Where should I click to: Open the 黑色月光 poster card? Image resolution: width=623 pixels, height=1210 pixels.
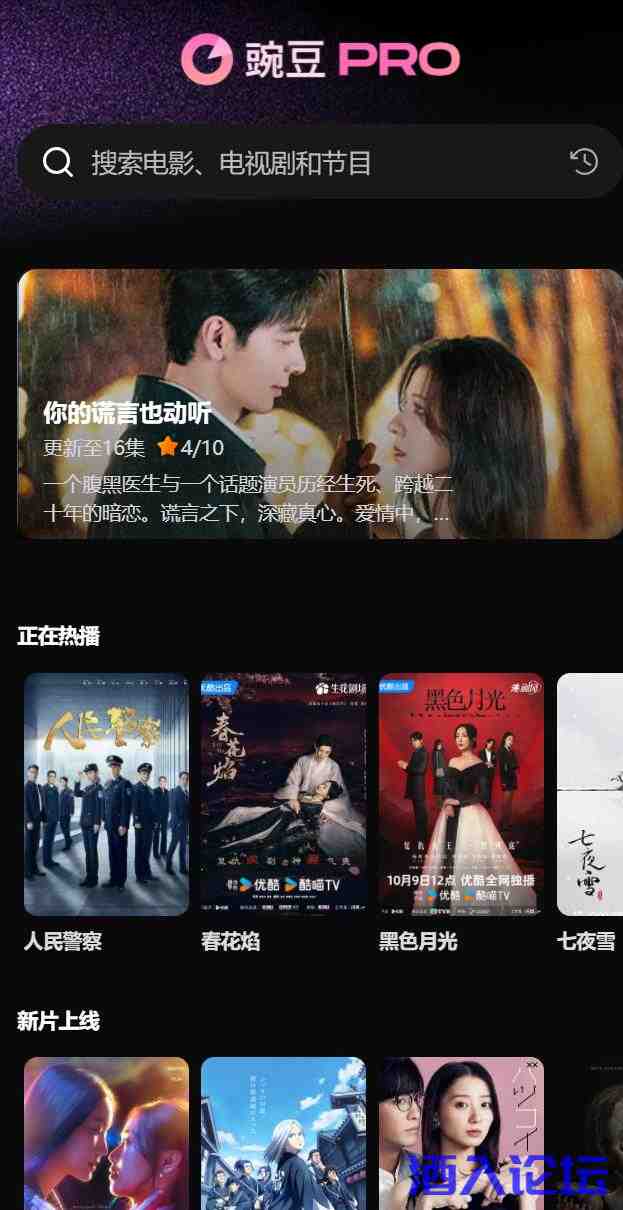point(461,794)
